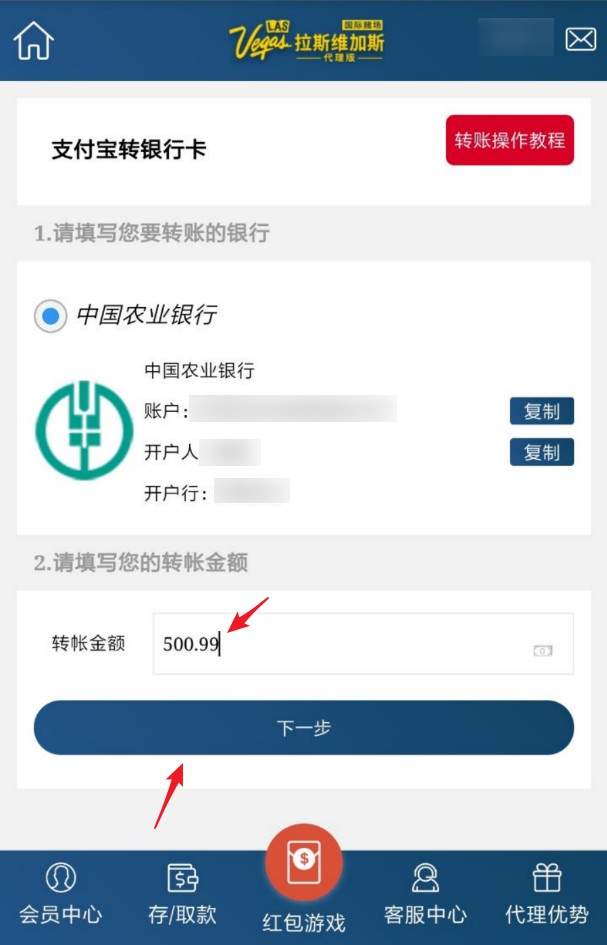The height and width of the screenshot is (945, 607).
Task: Copy the 账户 account number
Action: [x=541, y=411]
